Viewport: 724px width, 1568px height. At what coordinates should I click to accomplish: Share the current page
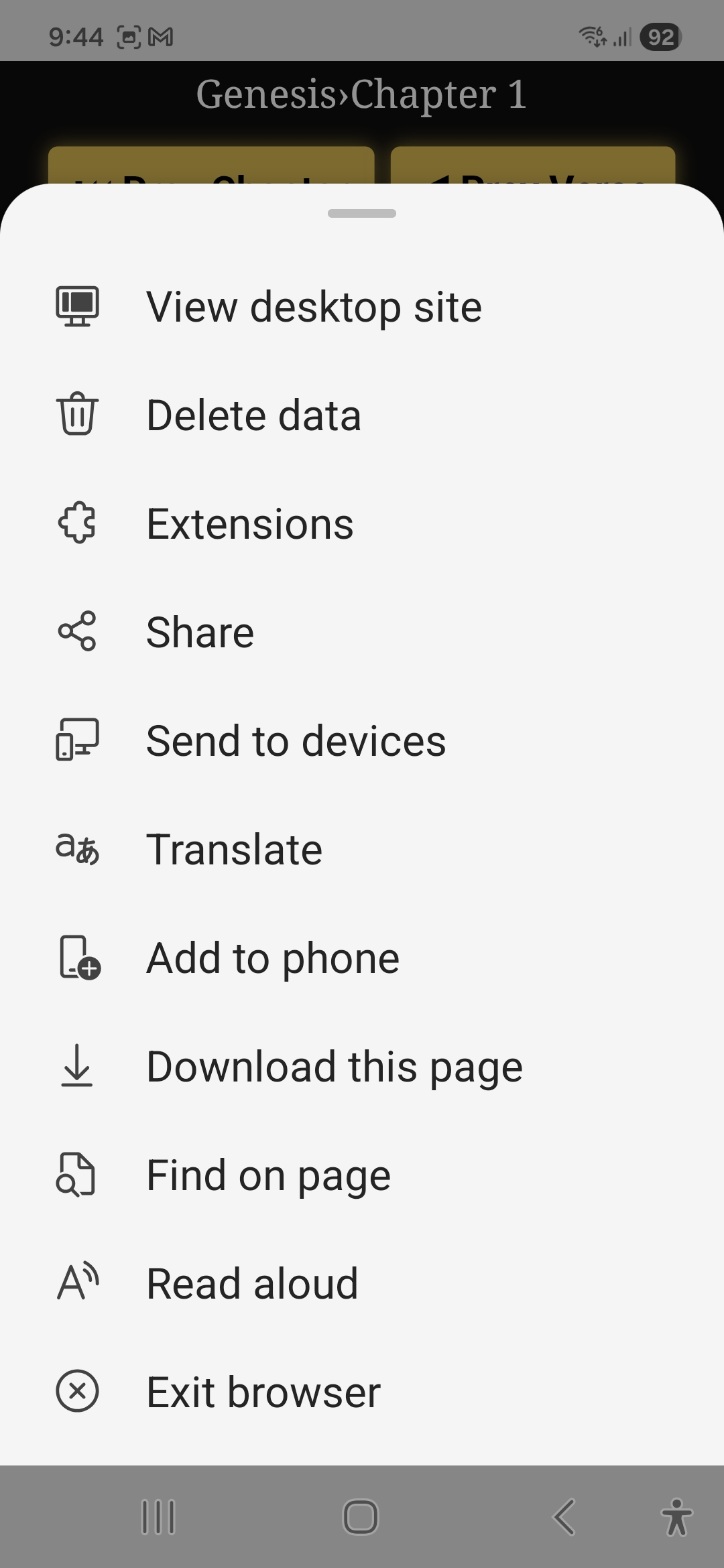[x=200, y=633]
